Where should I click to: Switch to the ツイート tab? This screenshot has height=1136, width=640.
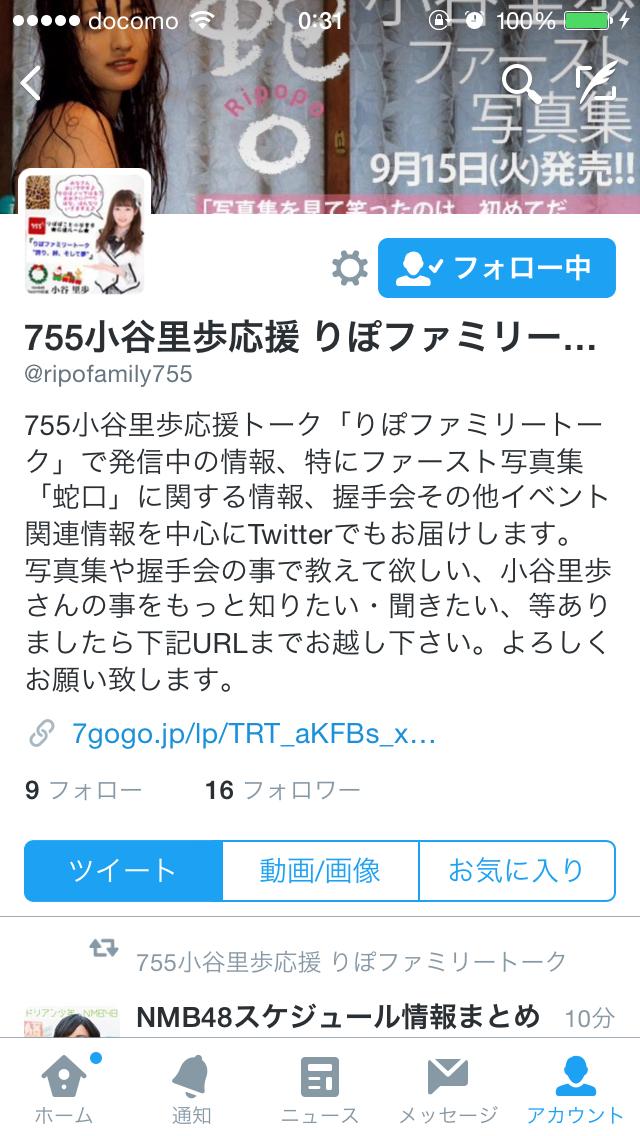[123, 870]
